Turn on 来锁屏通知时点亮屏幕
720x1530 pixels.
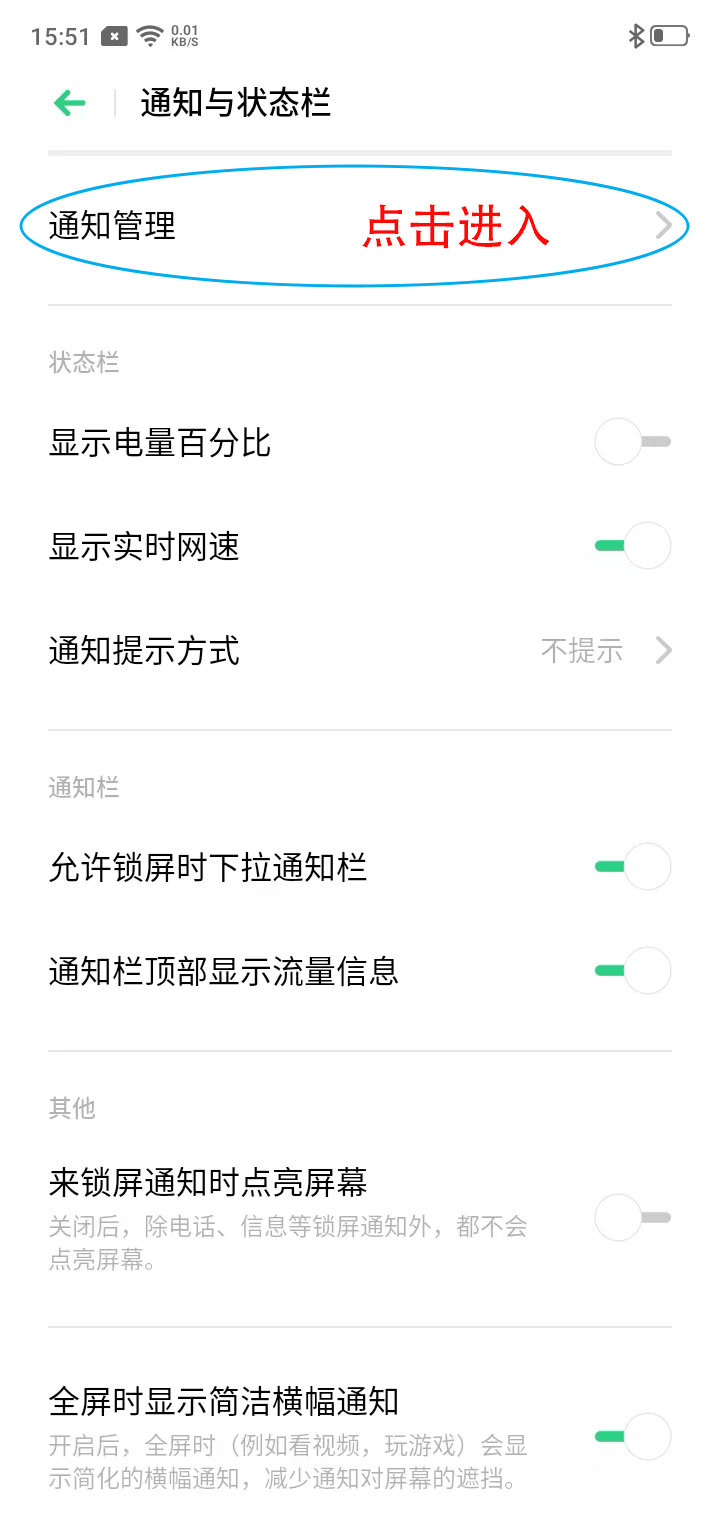(632, 1218)
